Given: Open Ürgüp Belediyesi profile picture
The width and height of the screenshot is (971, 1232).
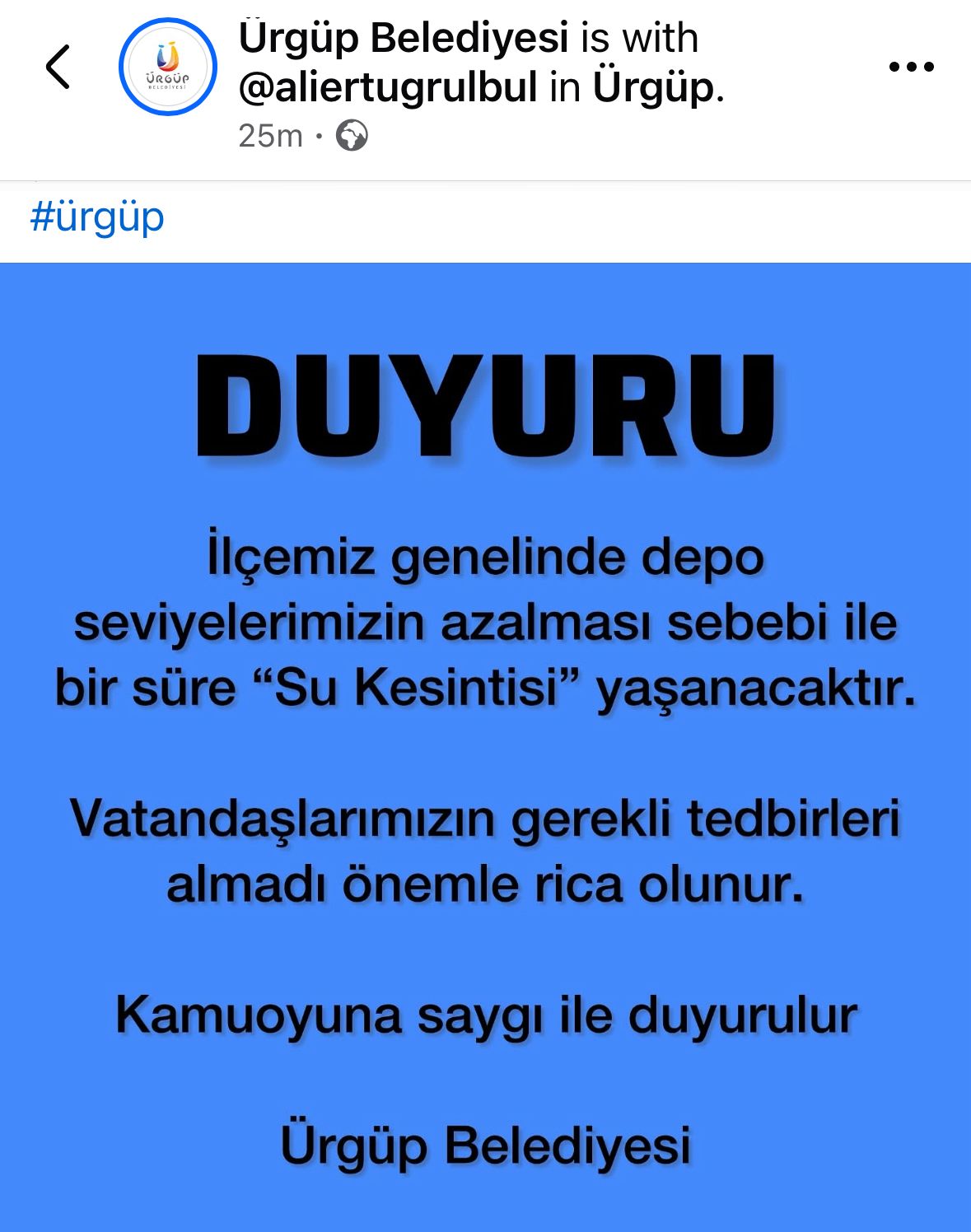Looking at the screenshot, I should (168, 67).
